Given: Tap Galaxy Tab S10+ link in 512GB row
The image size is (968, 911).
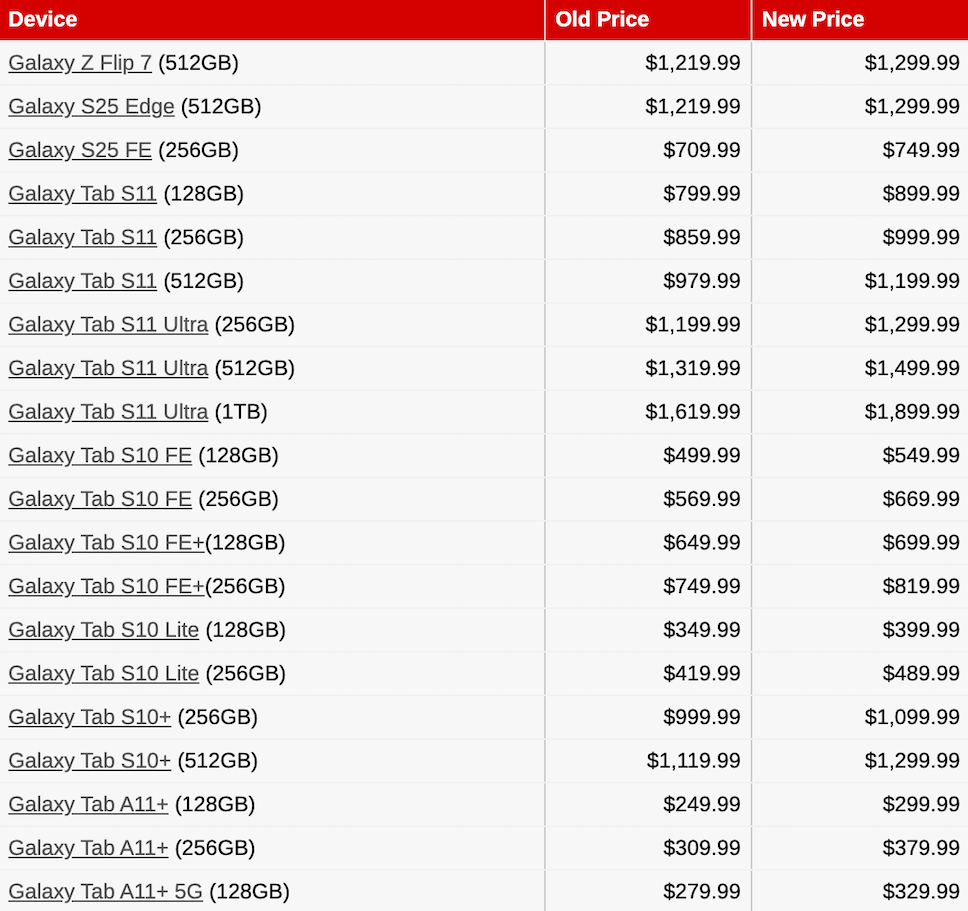Looking at the screenshot, I should (89, 761).
